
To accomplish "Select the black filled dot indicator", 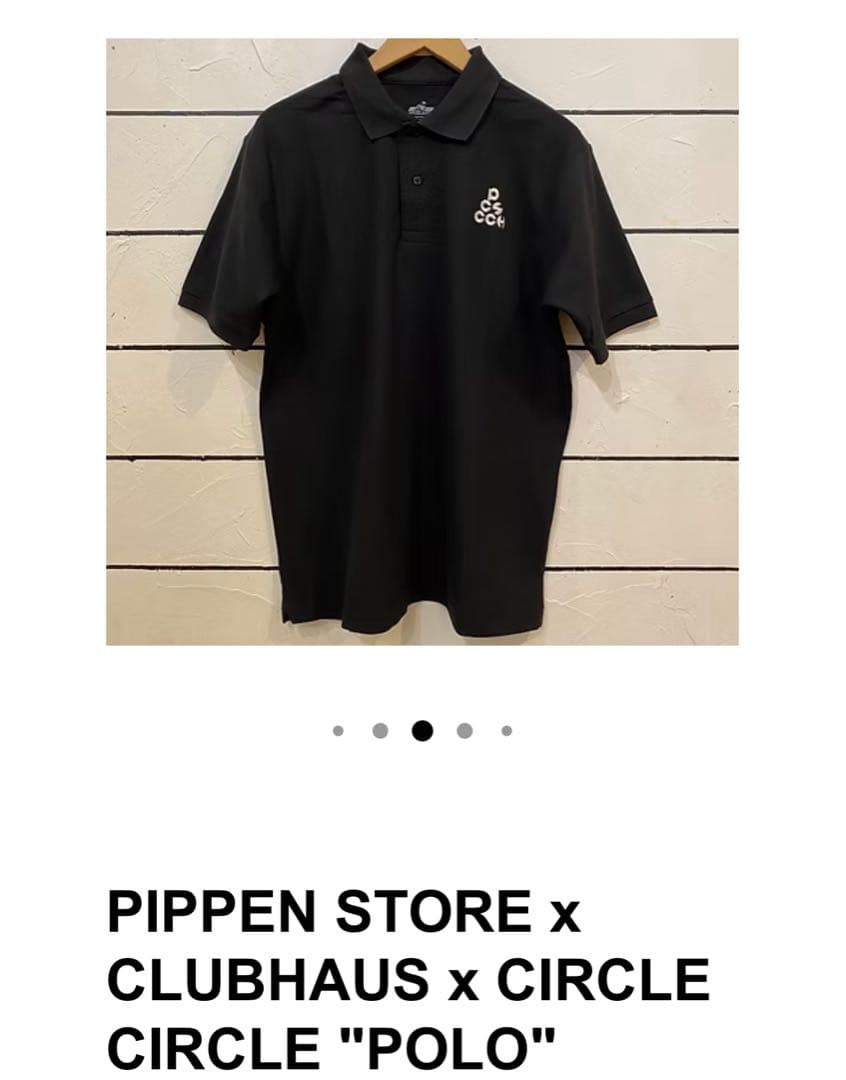I will (x=423, y=729).
